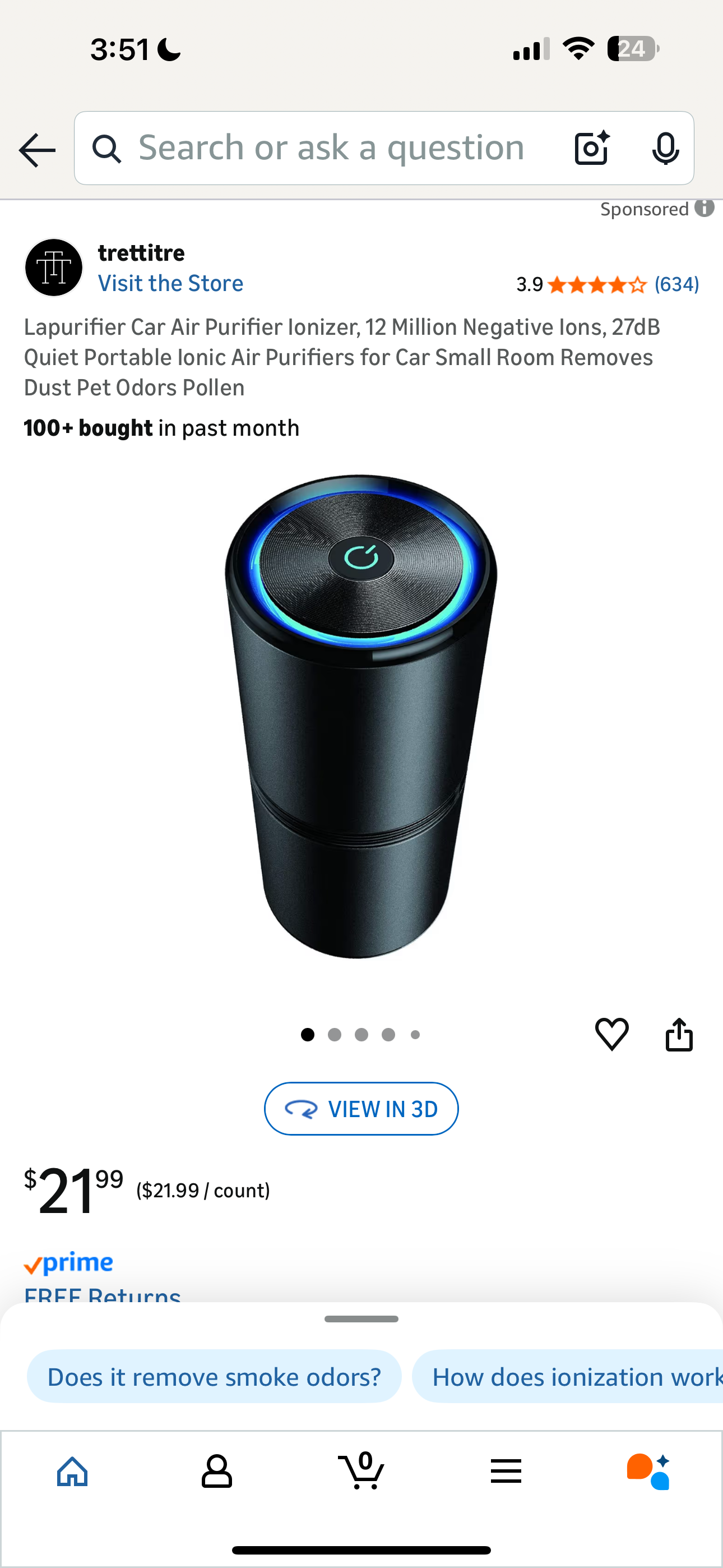Start voice search with the microphone
This screenshot has height=1568, width=723.
[x=665, y=148]
